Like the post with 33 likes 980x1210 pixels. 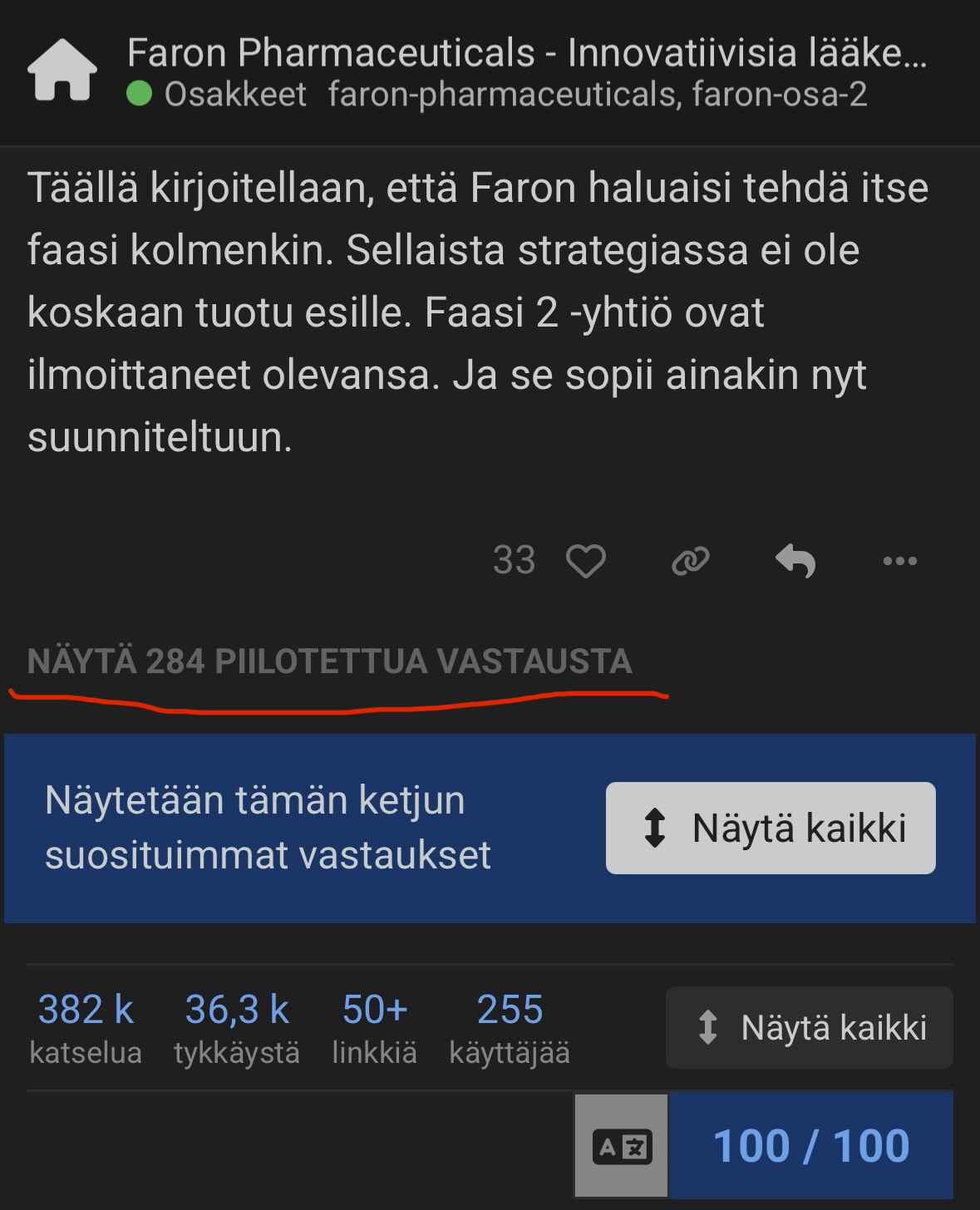pos(585,561)
